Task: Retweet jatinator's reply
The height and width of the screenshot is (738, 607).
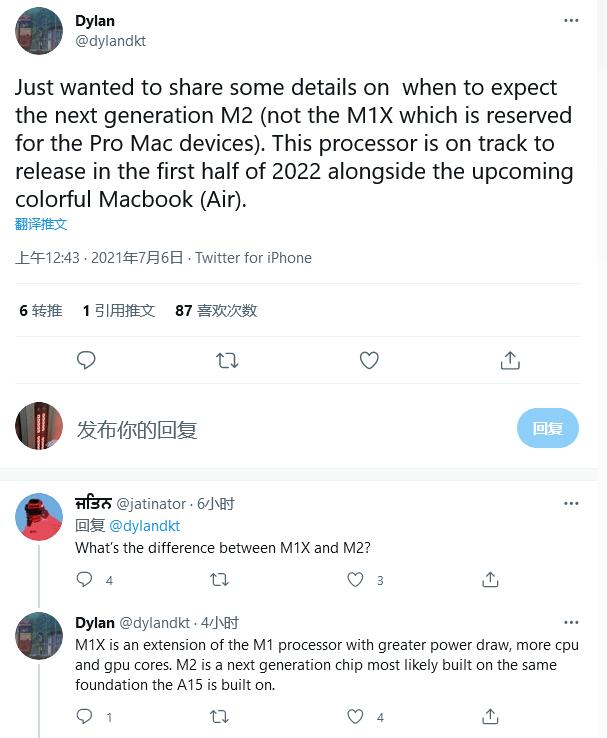Action: tap(219, 579)
